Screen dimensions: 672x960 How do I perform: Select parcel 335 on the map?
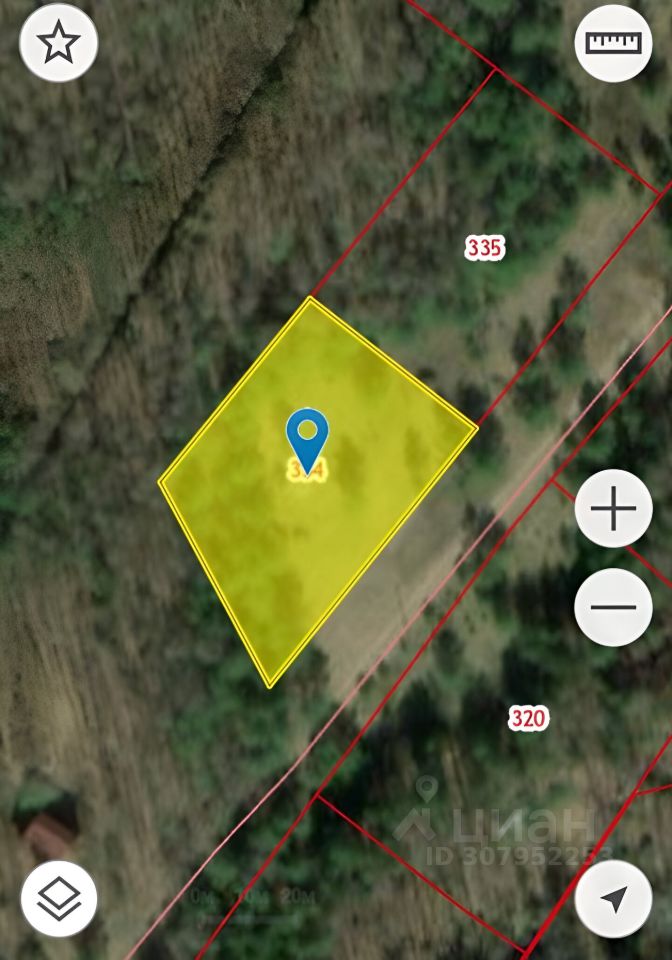pyautogui.click(x=484, y=248)
